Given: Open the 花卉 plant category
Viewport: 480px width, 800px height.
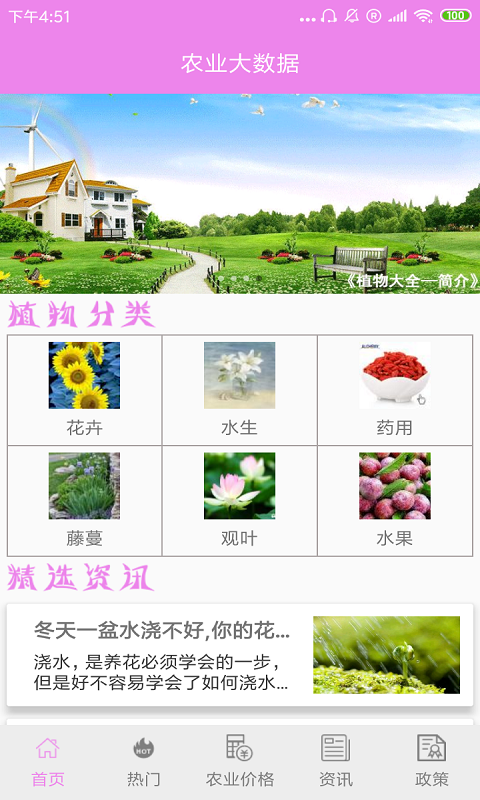Looking at the screenshot, I should click(85, 390).
